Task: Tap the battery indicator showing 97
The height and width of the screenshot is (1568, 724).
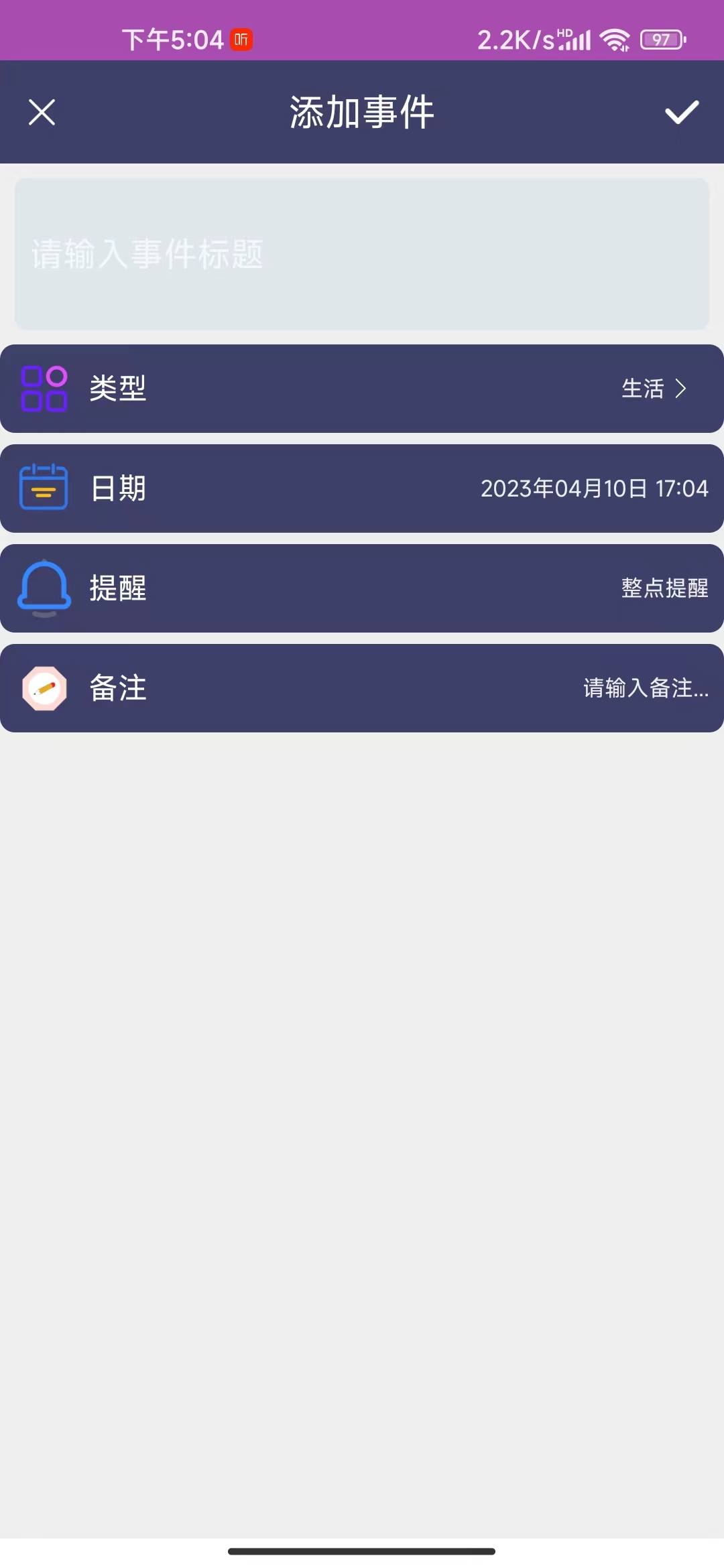Action: click(x=662, y=40)
